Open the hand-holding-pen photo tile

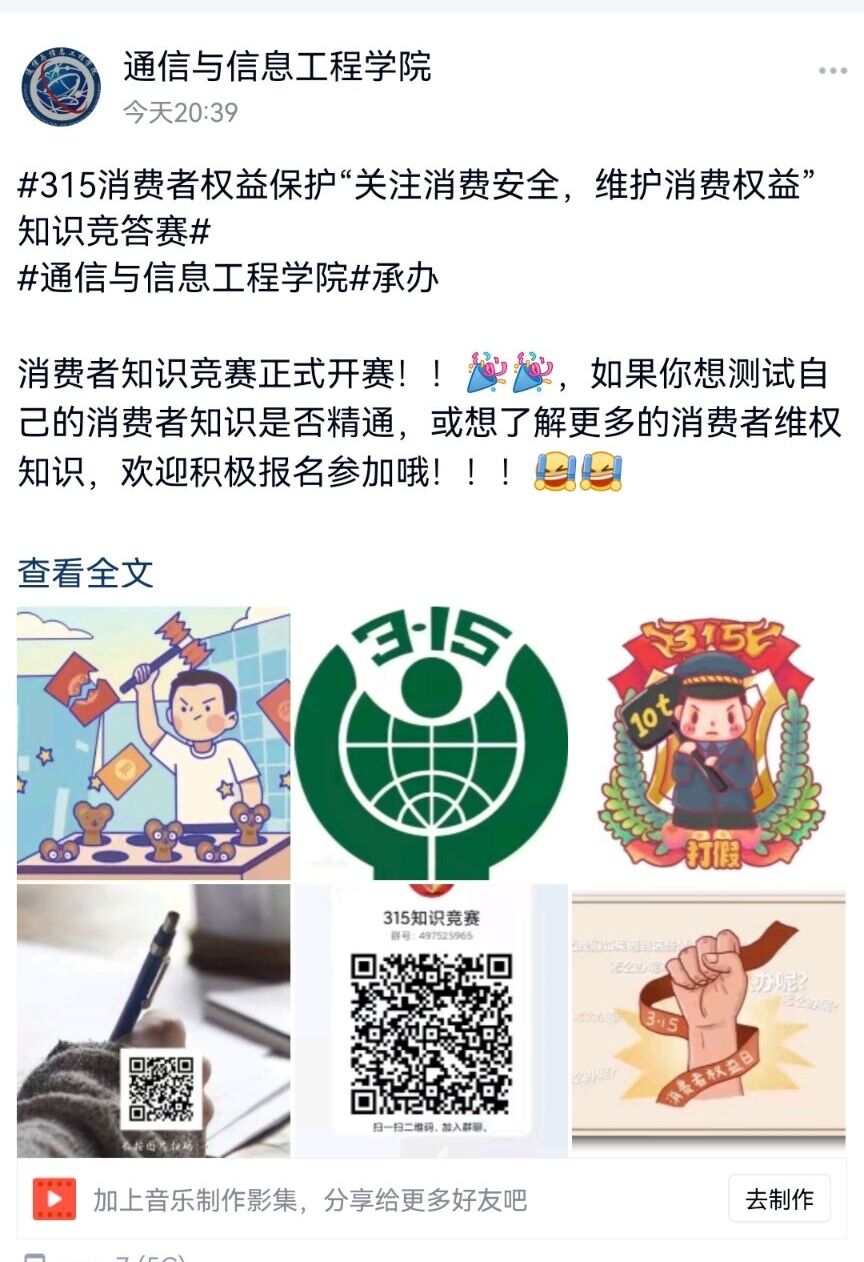[153, 1020]
